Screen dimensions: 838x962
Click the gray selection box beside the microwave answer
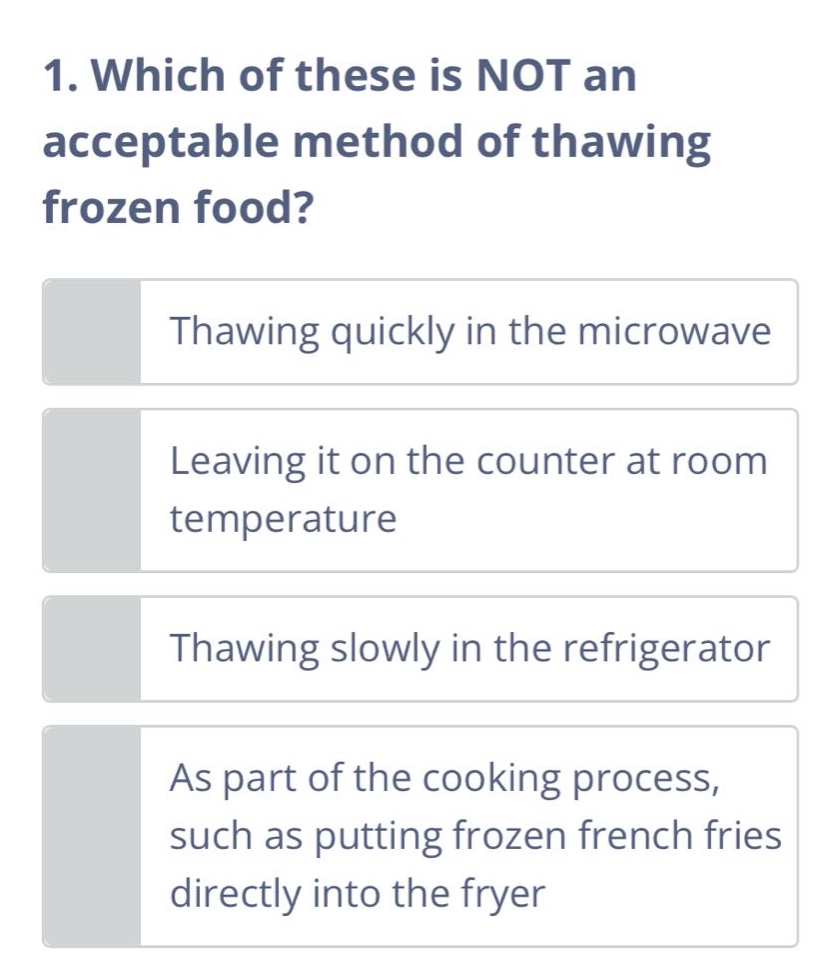click(93, 331)
